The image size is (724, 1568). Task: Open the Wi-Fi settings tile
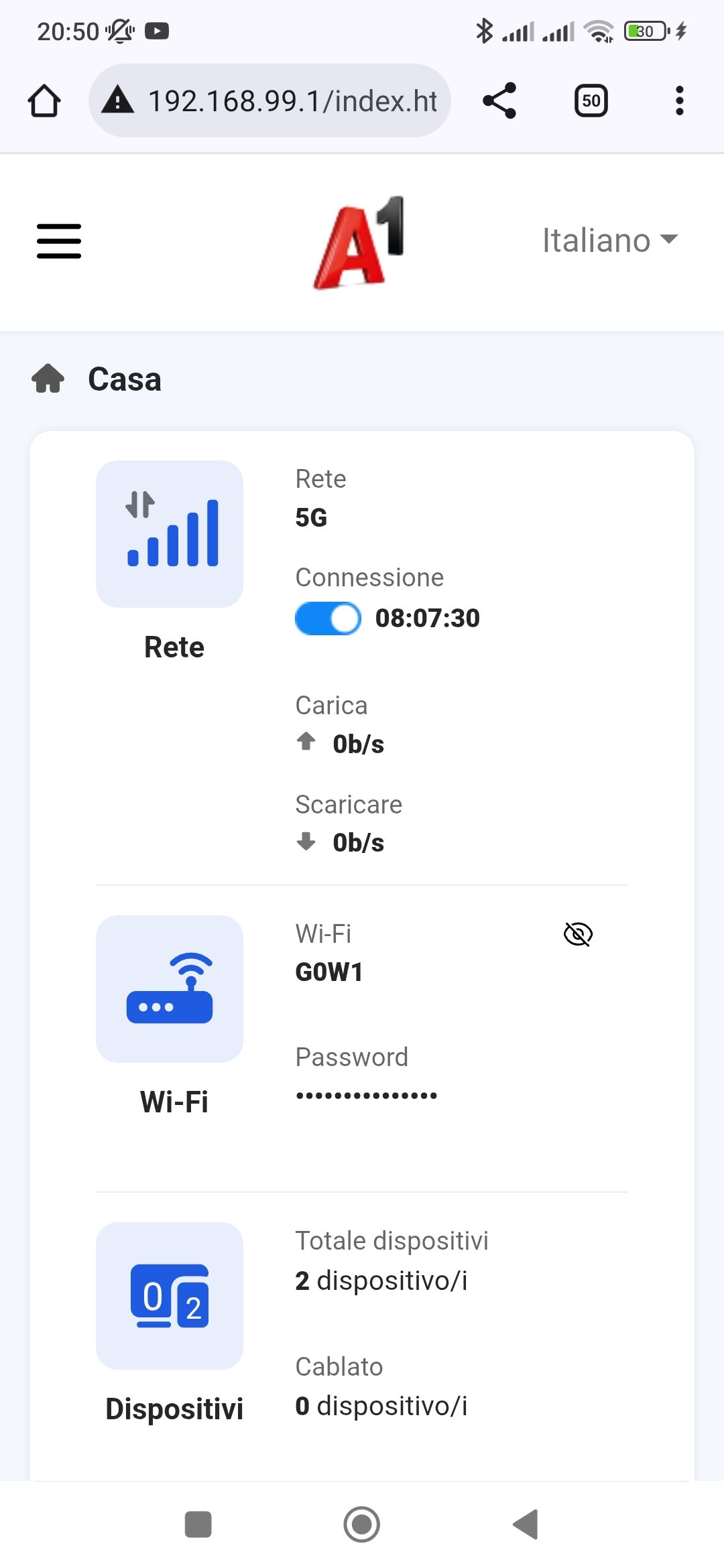pos(170,989)
